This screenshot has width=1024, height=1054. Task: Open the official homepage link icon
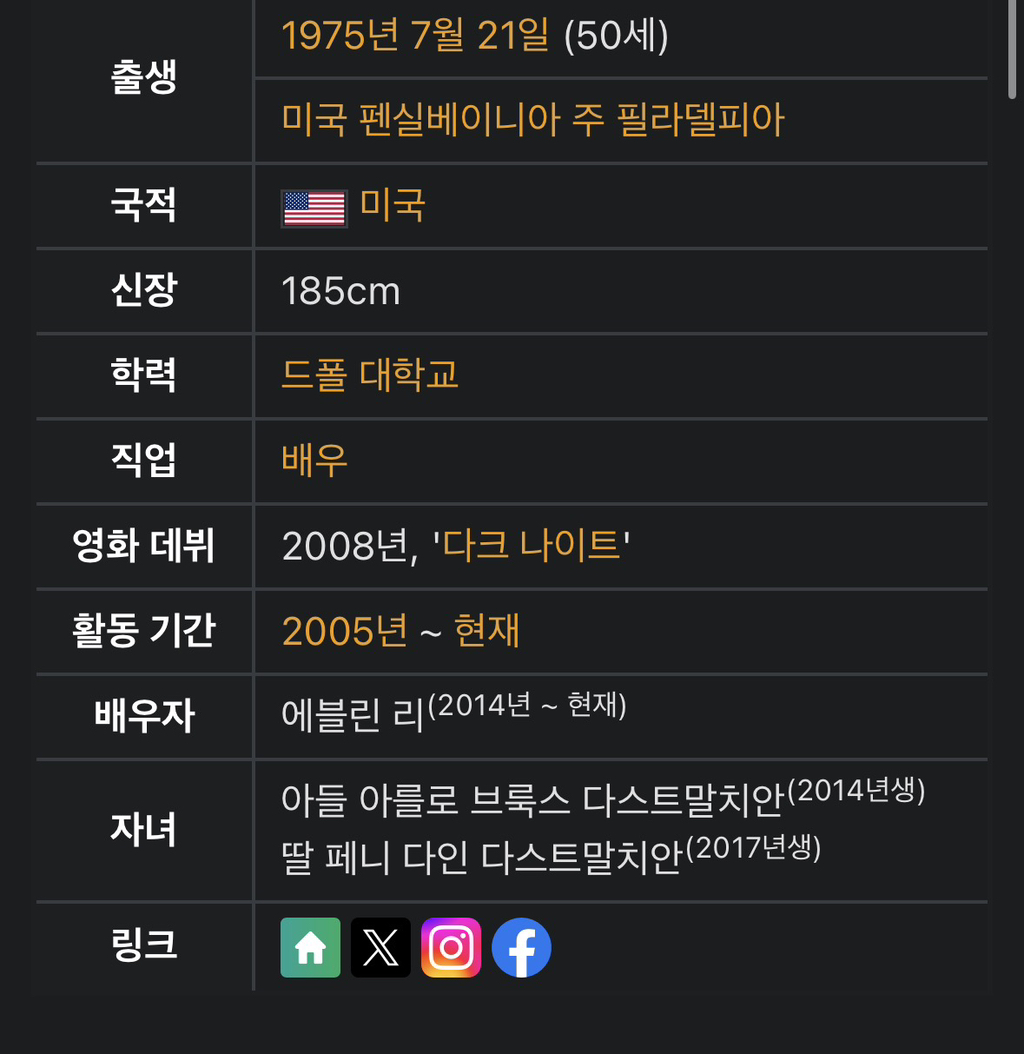coord(310,948)
